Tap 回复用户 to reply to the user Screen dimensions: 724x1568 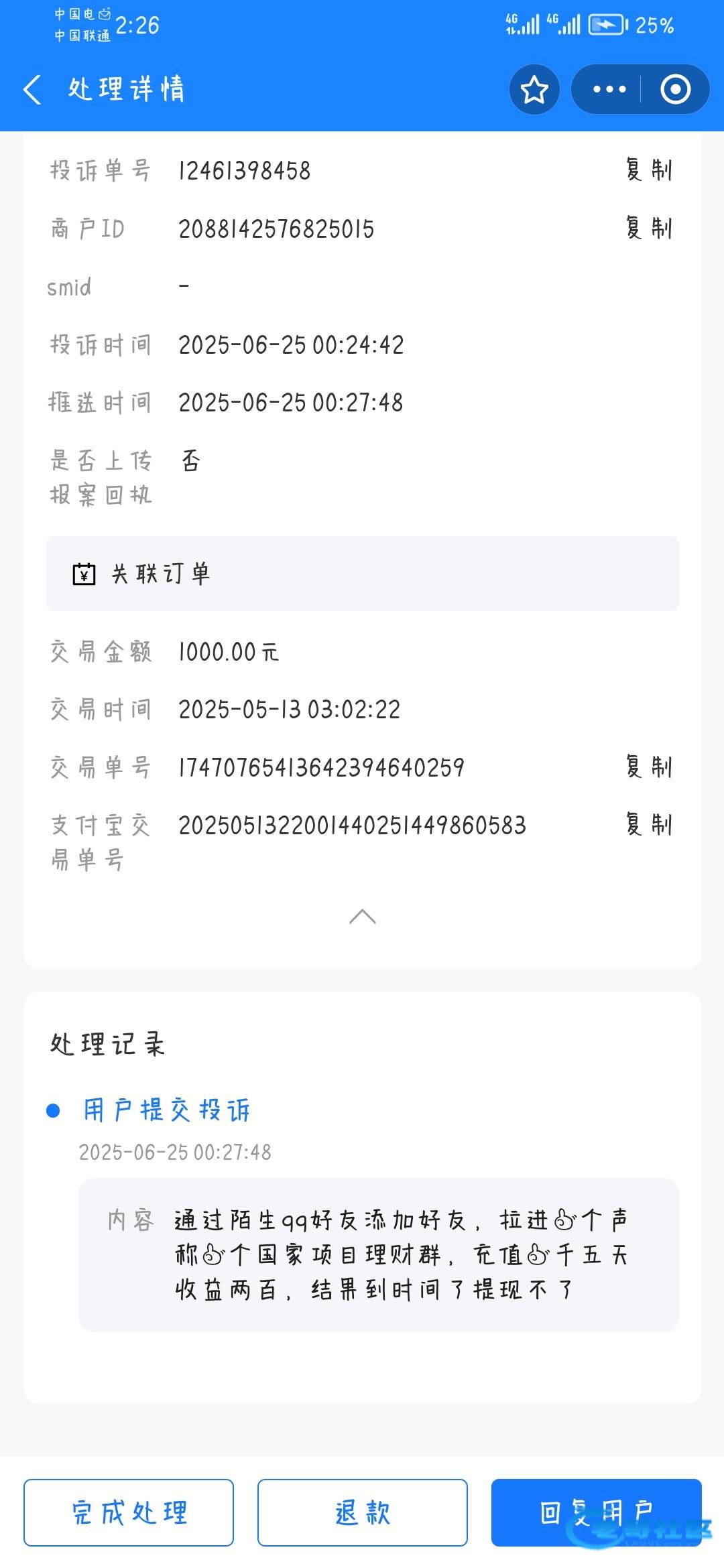coord(597,1512)
